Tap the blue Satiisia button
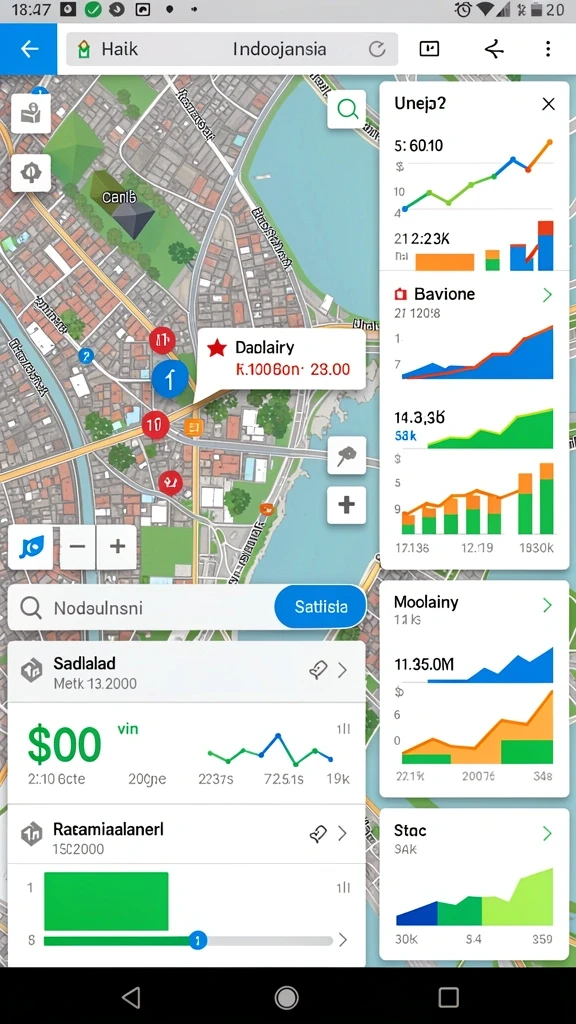The image size is (576, 1024). click(x=321, y=607)
